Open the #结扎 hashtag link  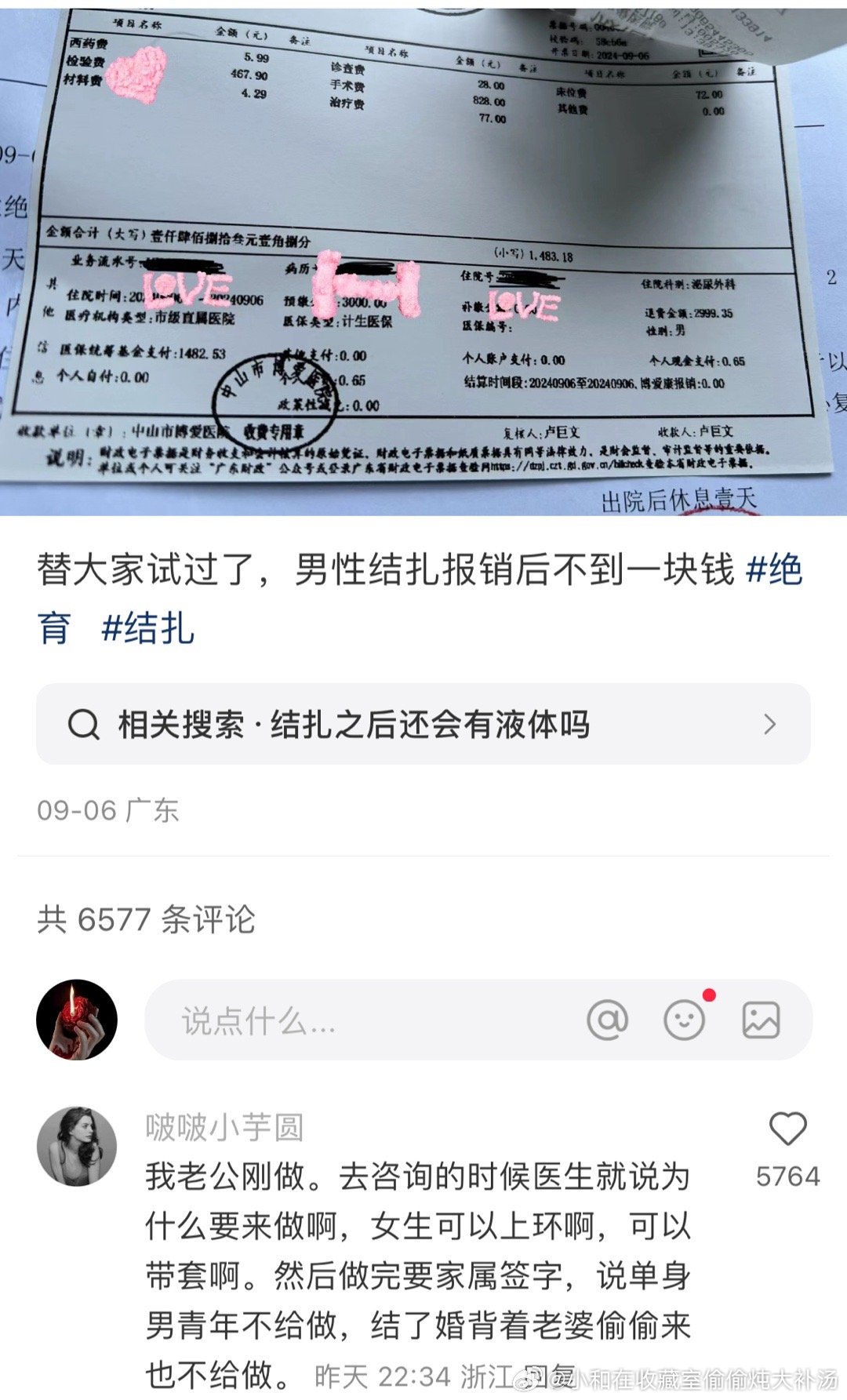pos(147,629)
